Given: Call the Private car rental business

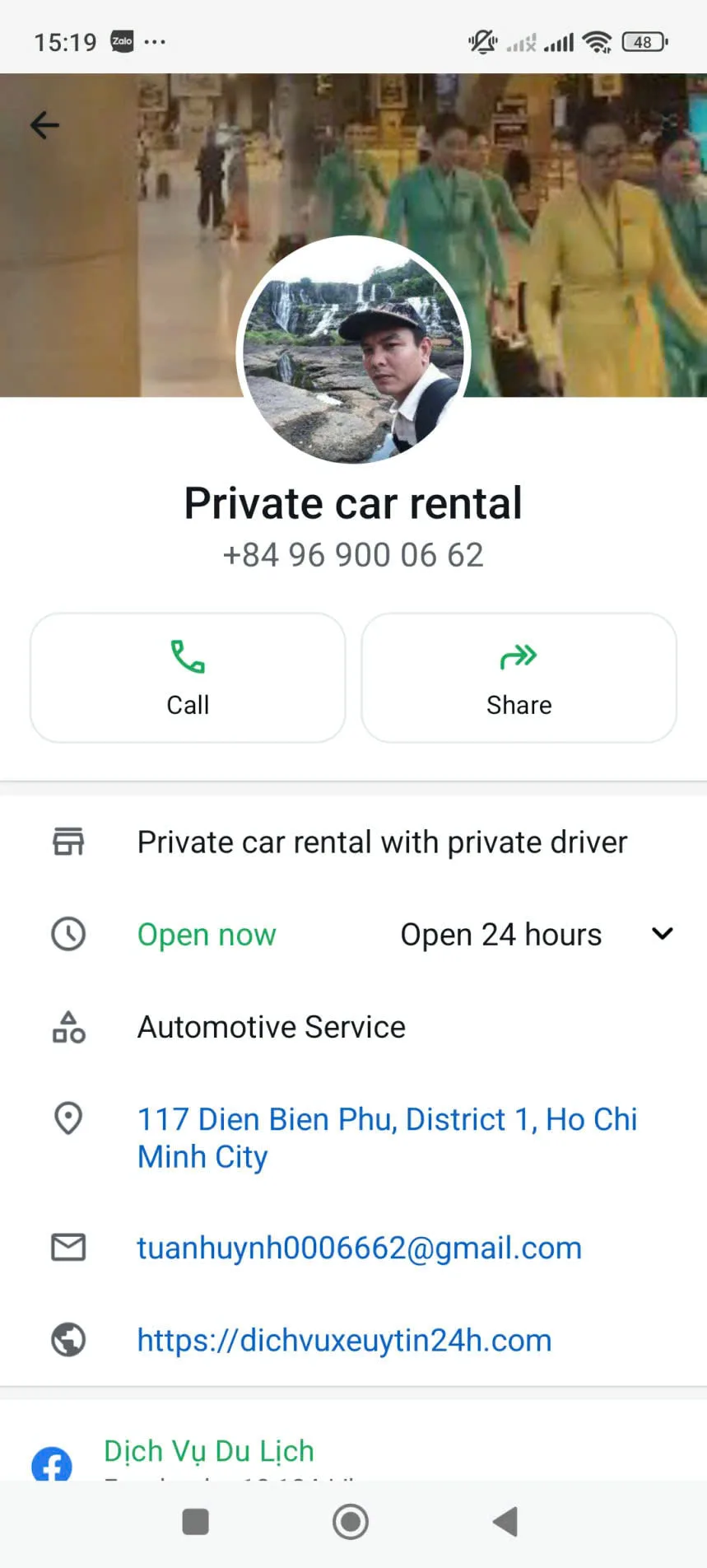Looking at the screenshot, I should pyautogui.click(x=188, y=678).
